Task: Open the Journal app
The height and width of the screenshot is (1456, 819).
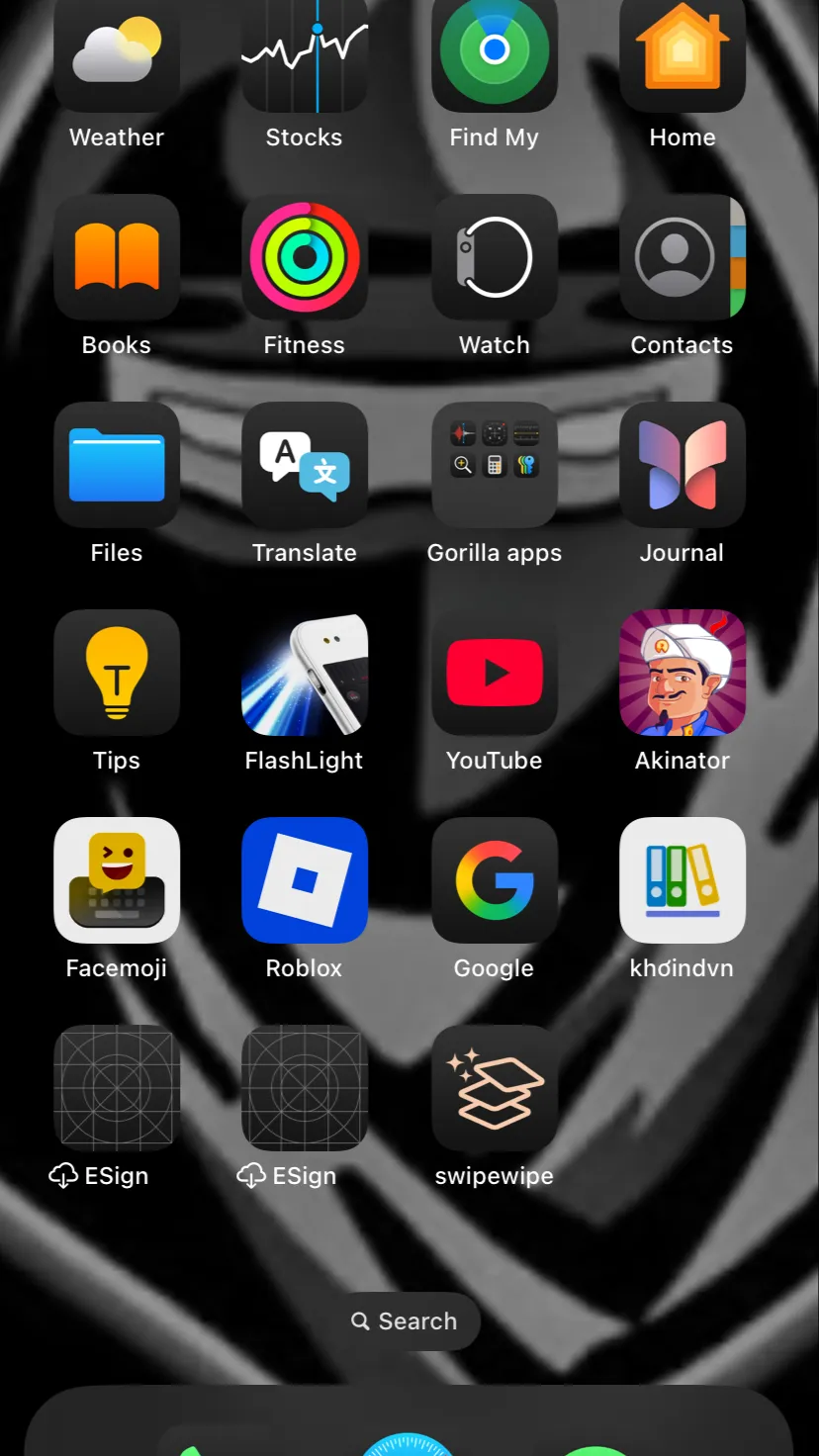Action: point(682,465)
